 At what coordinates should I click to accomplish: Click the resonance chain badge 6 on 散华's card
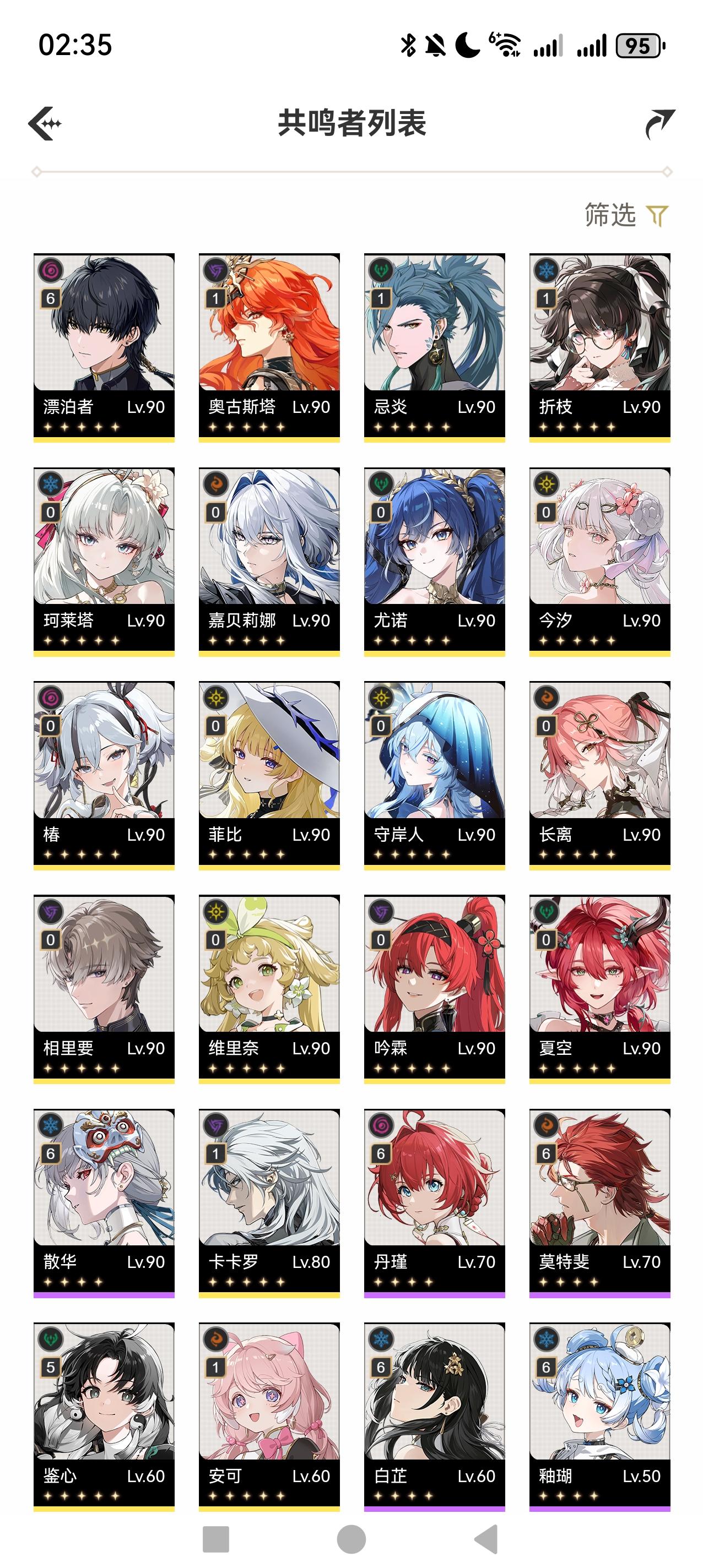point(52,1154)
